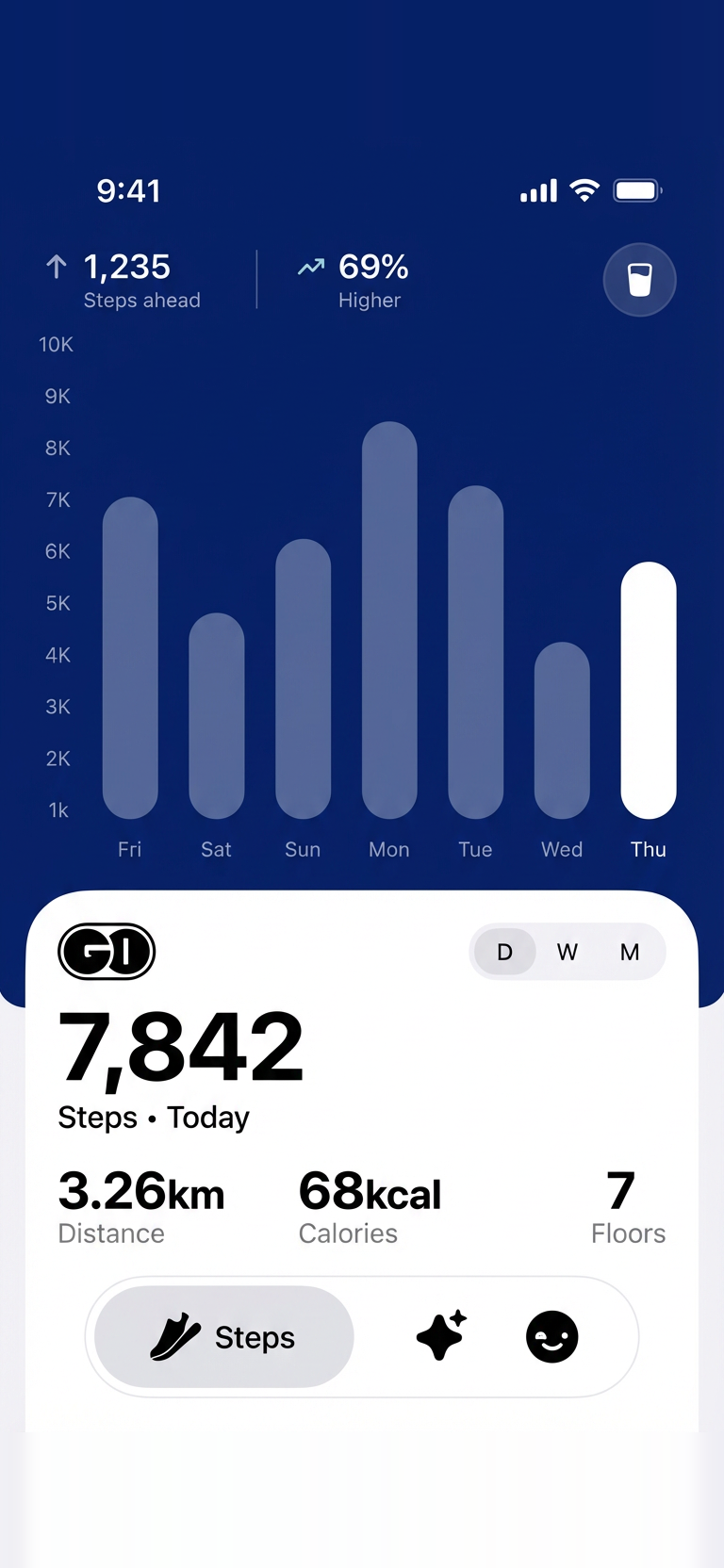The height and width of the screenshot is (1568, 724).
Task: Switch to the W week view
Action: (x=567, y=952)
